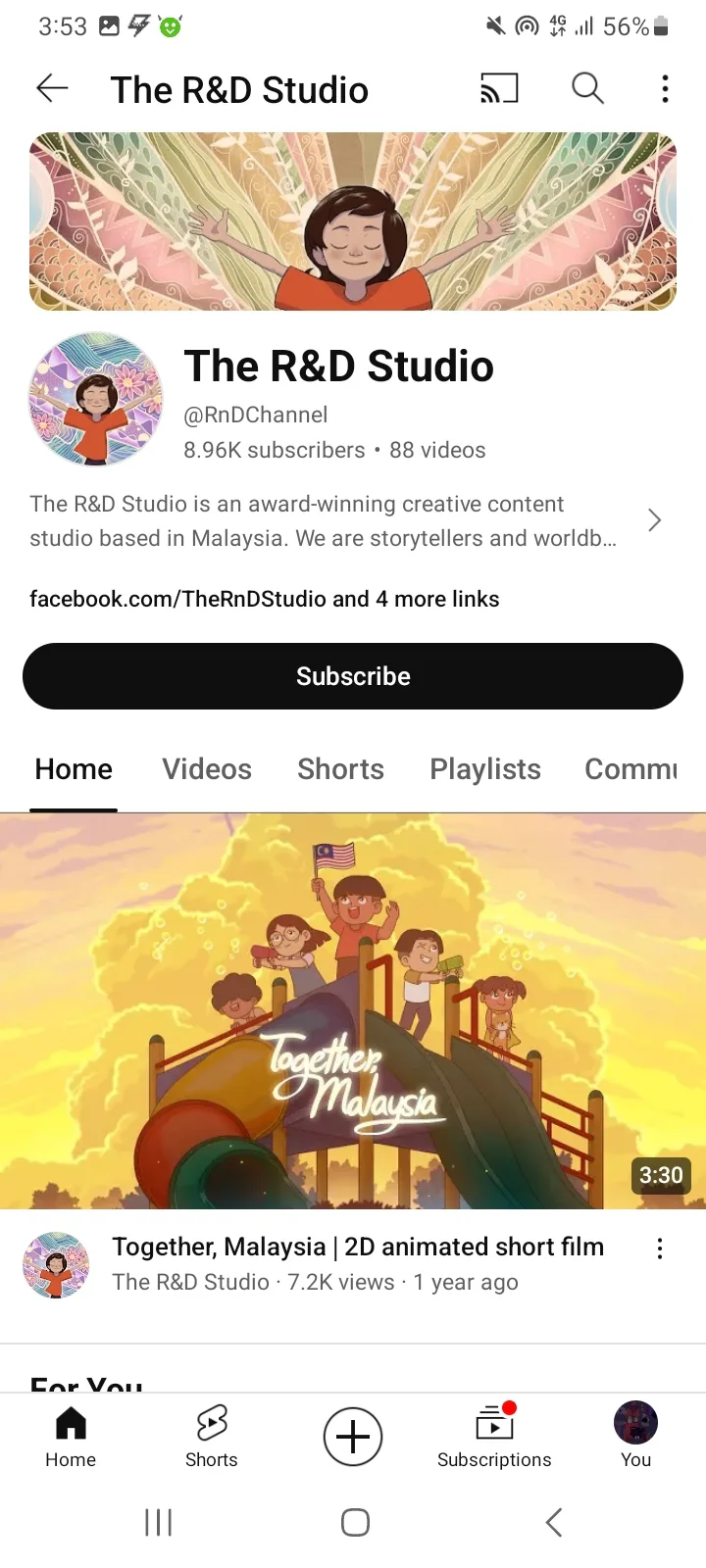This screenshot has width=706, height=1568.
Task: Open options for Together, Malaysia video
Action: pos(660,1249)
